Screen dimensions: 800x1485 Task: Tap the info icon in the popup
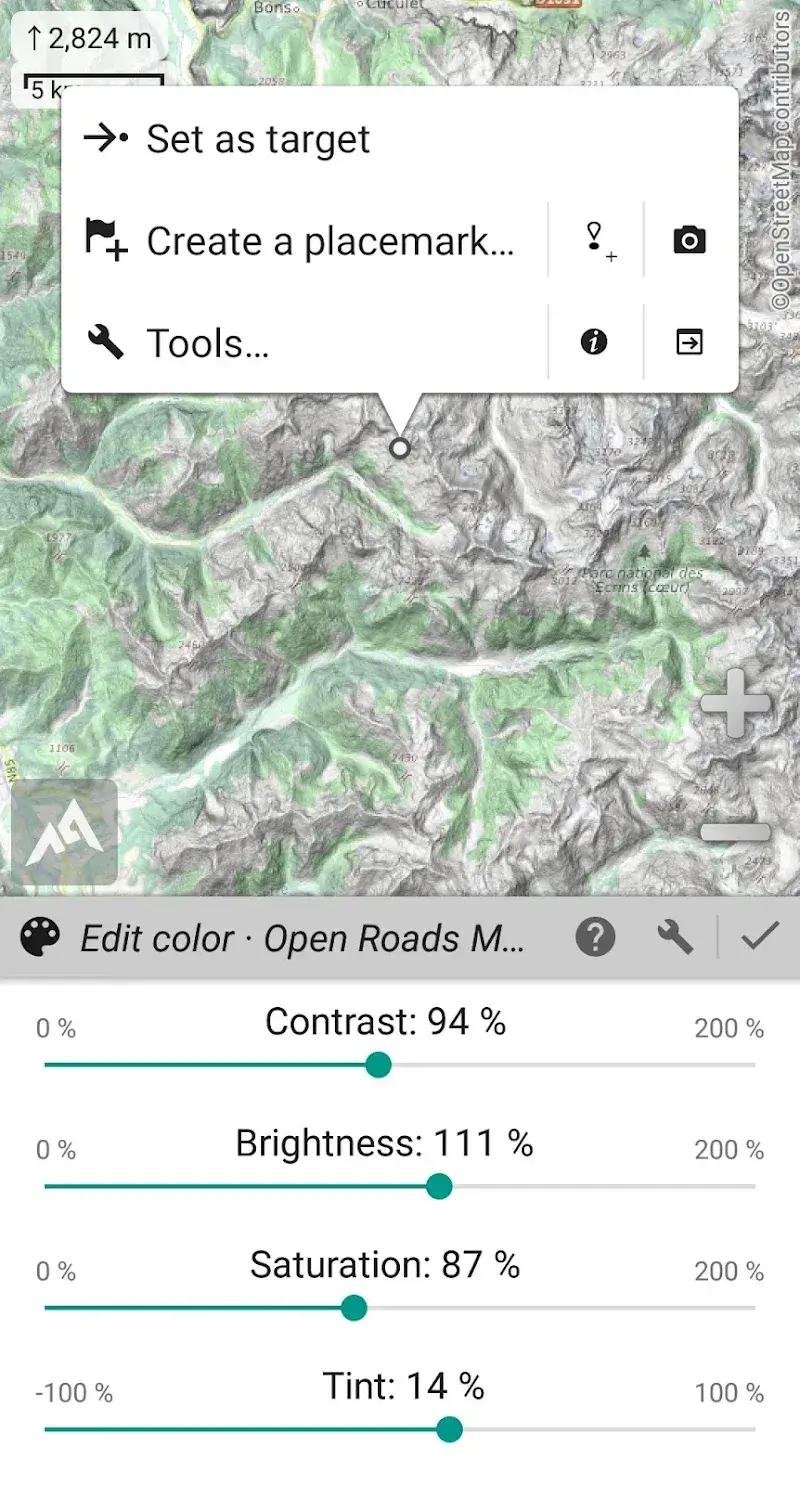pyautogui.click(x=595, y=342)
